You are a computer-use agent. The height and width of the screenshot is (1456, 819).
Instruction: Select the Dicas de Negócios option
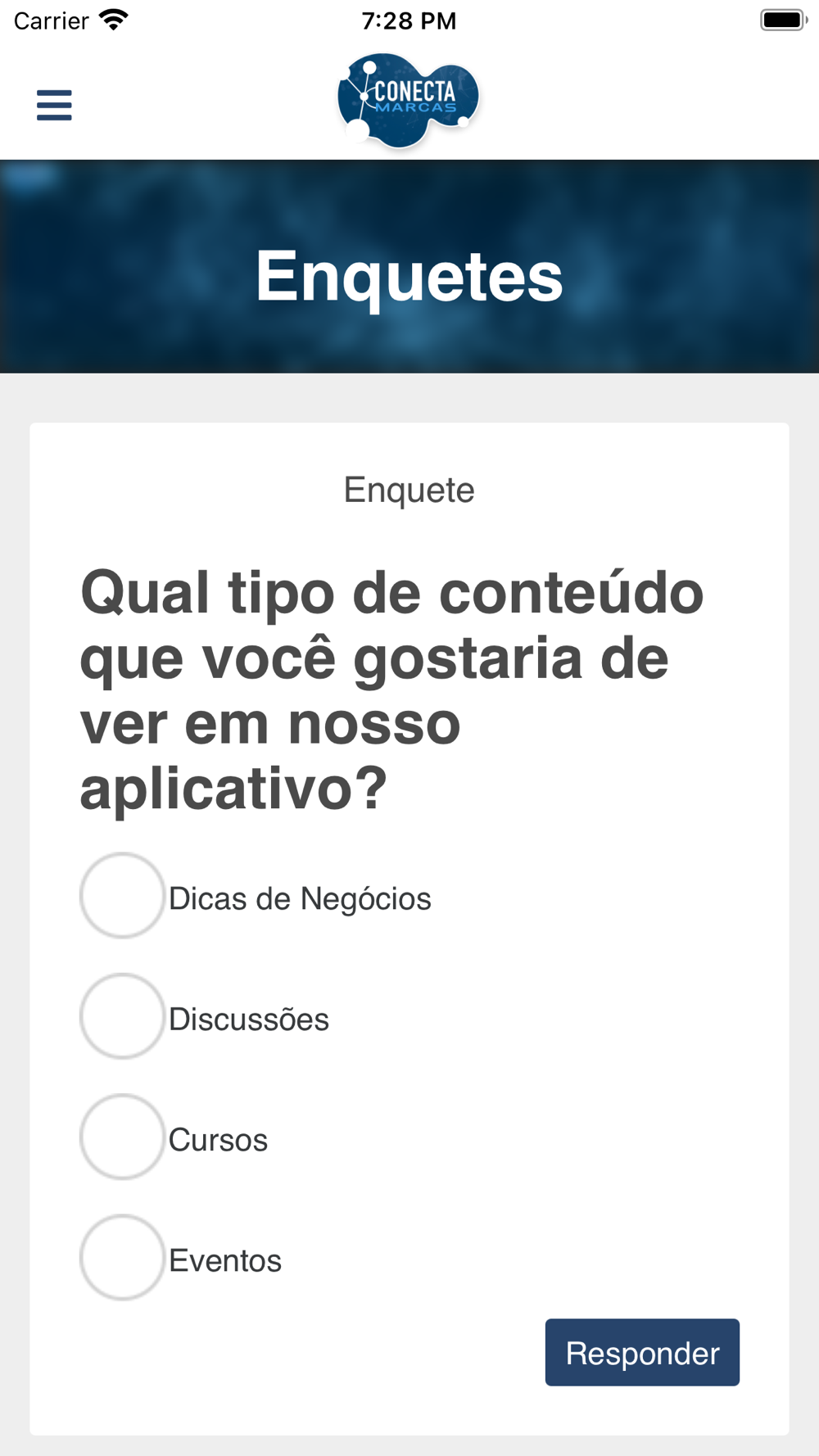coord(122,896)
